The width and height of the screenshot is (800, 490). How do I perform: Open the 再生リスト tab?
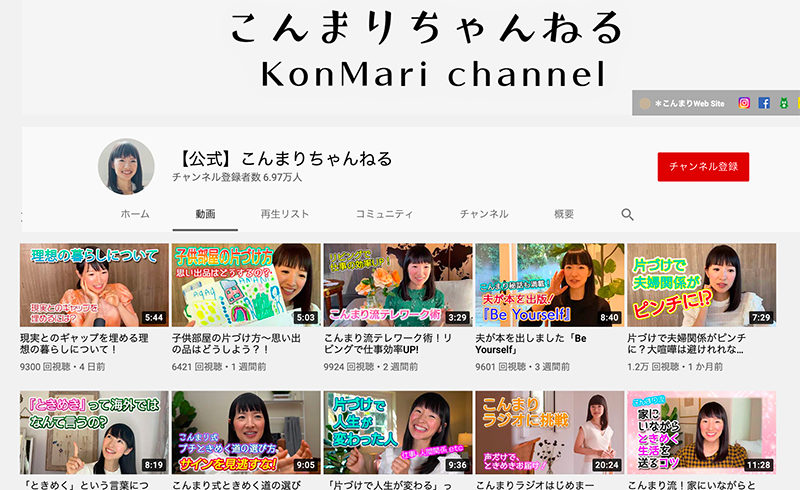tap(284, 214)
